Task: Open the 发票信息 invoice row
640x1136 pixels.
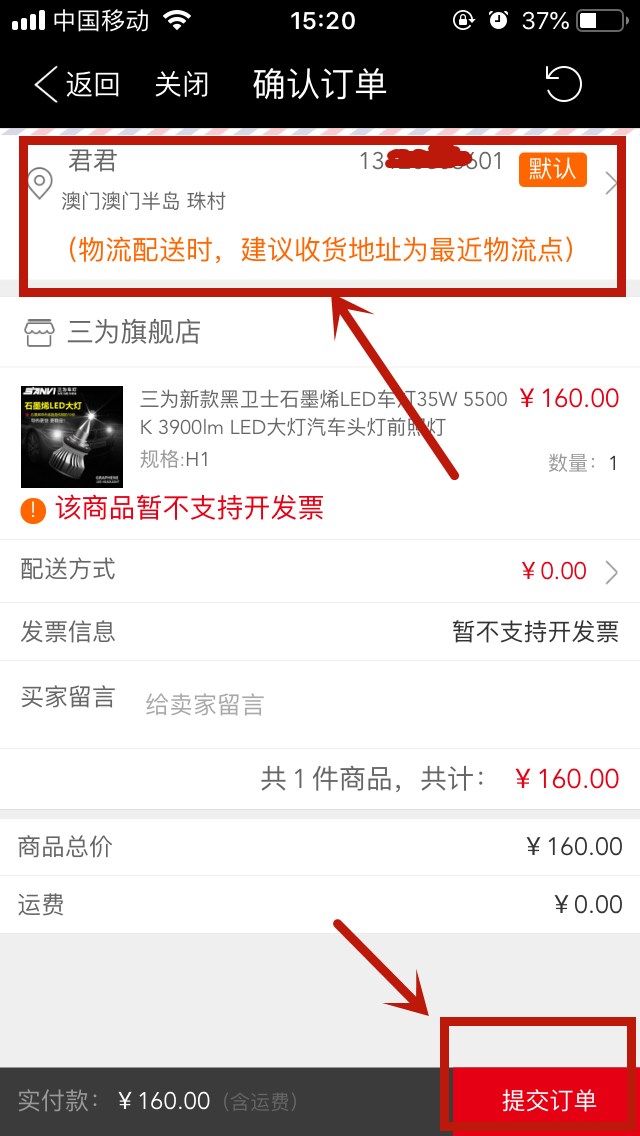Action: point(320,631)
